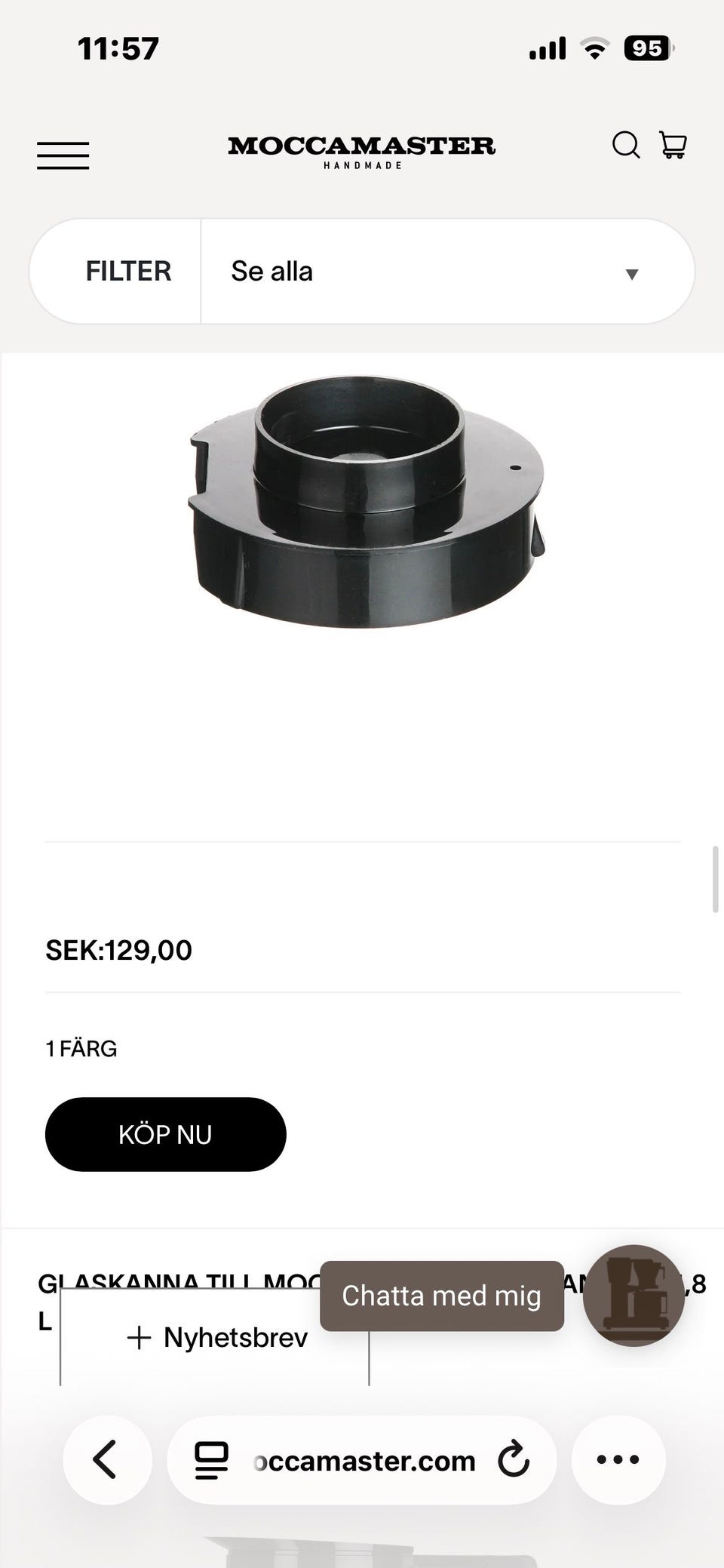Tap the FILTER button
Viewport: 724px width, 1568px height.
point(128,272)
